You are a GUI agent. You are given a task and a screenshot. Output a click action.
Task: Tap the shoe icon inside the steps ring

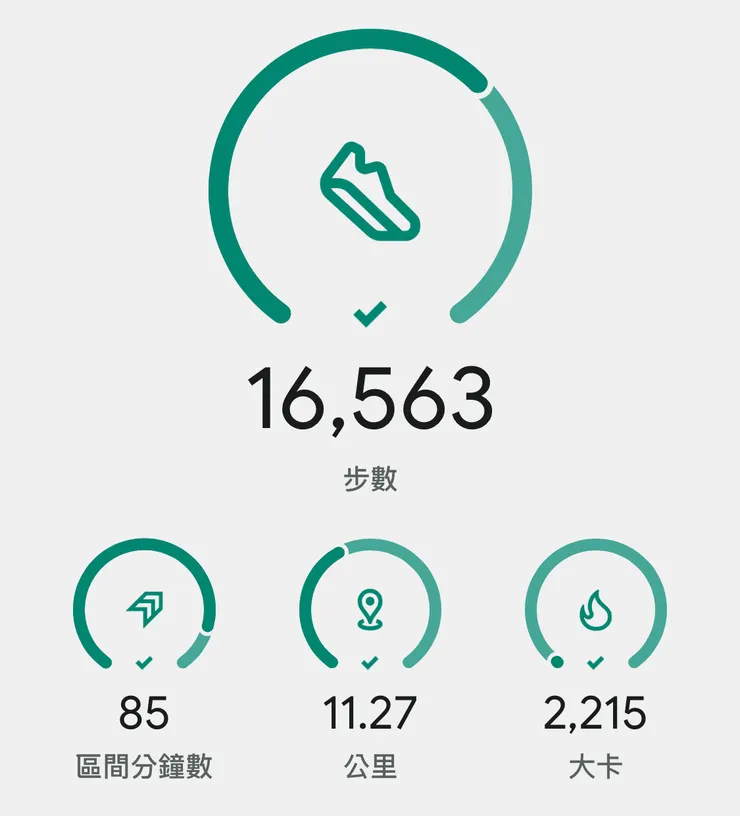pos(368,190)
